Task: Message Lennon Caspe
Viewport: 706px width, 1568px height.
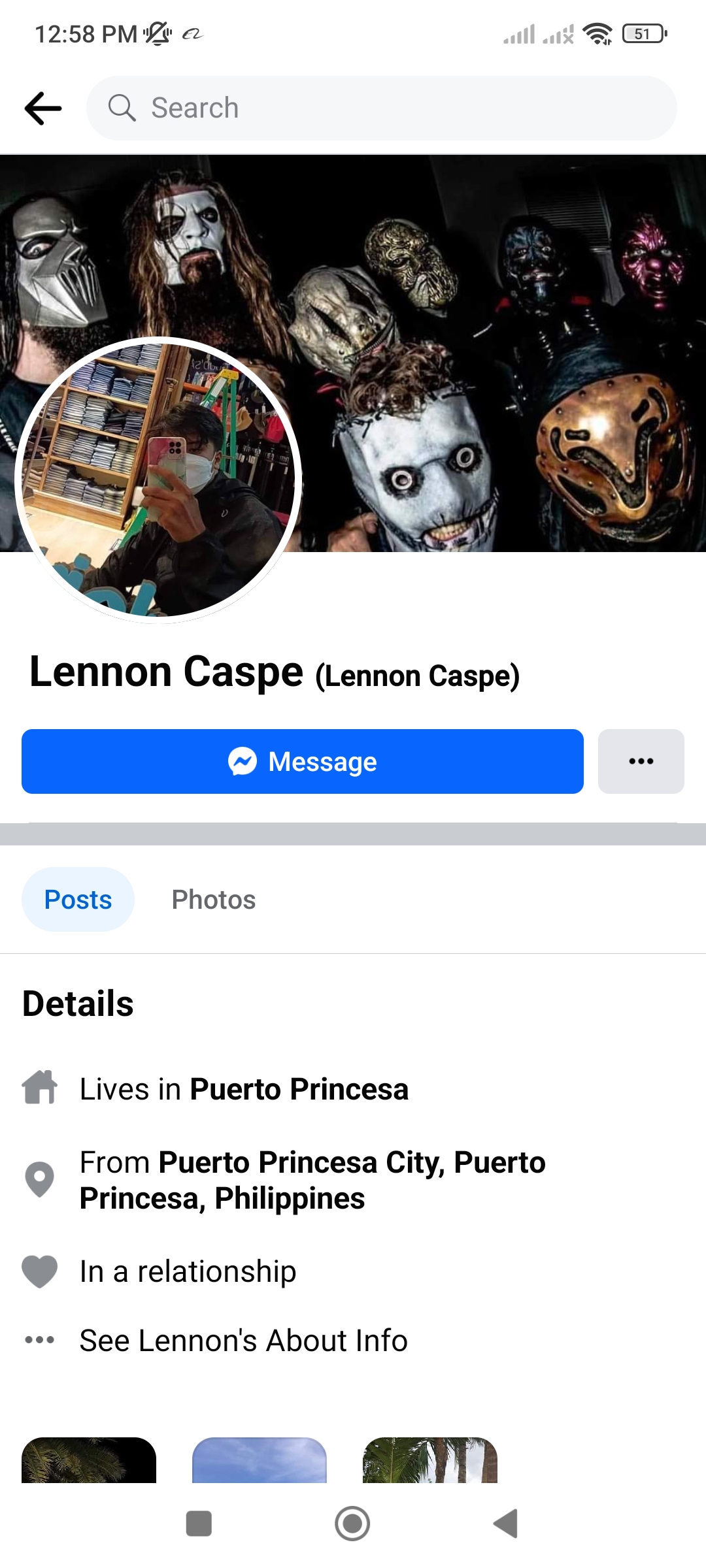Action: point(303,762)
